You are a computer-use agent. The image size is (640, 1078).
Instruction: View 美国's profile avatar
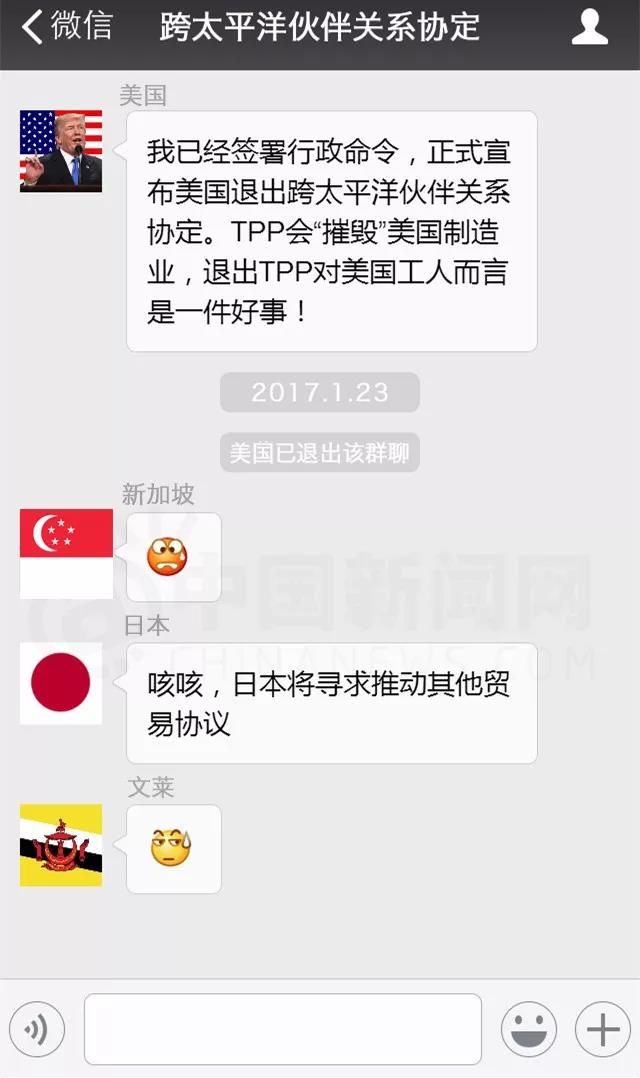[61, 151]
